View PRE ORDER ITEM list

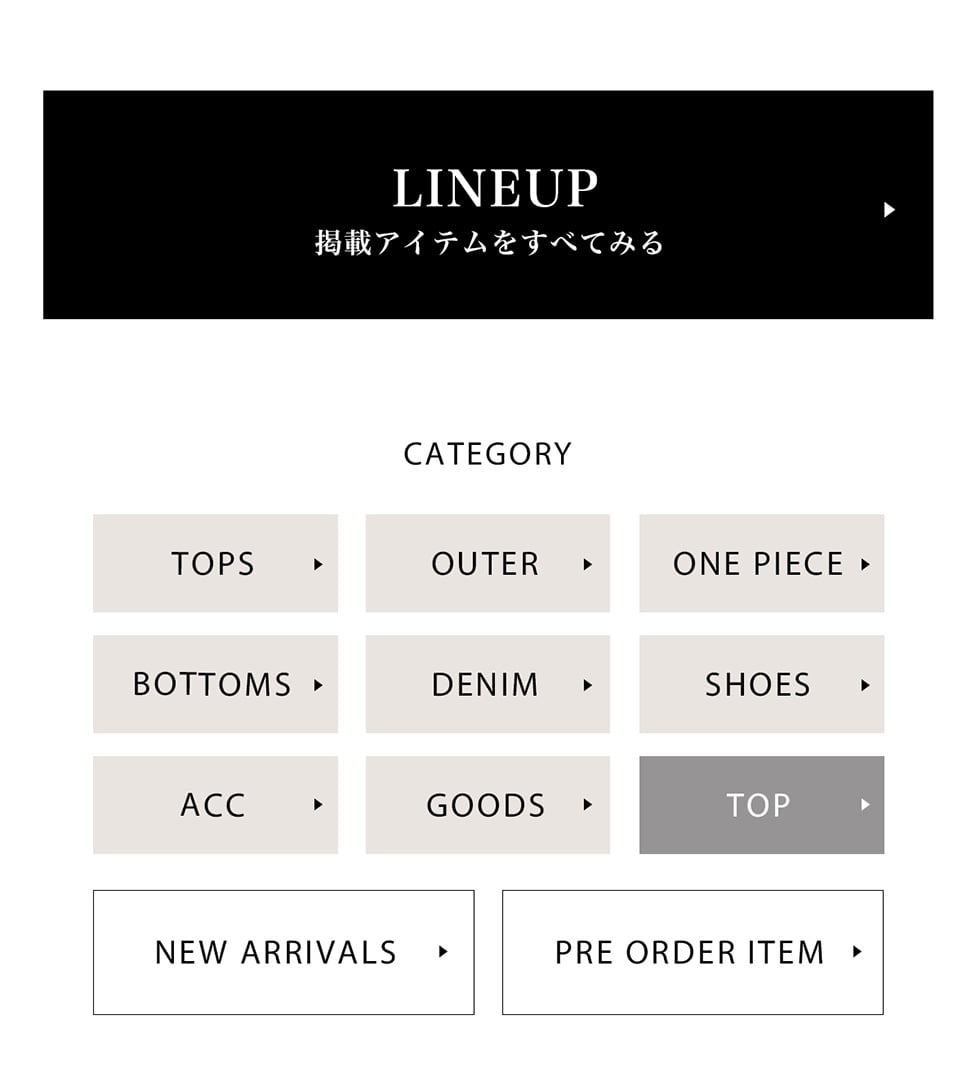click(692, 952)
